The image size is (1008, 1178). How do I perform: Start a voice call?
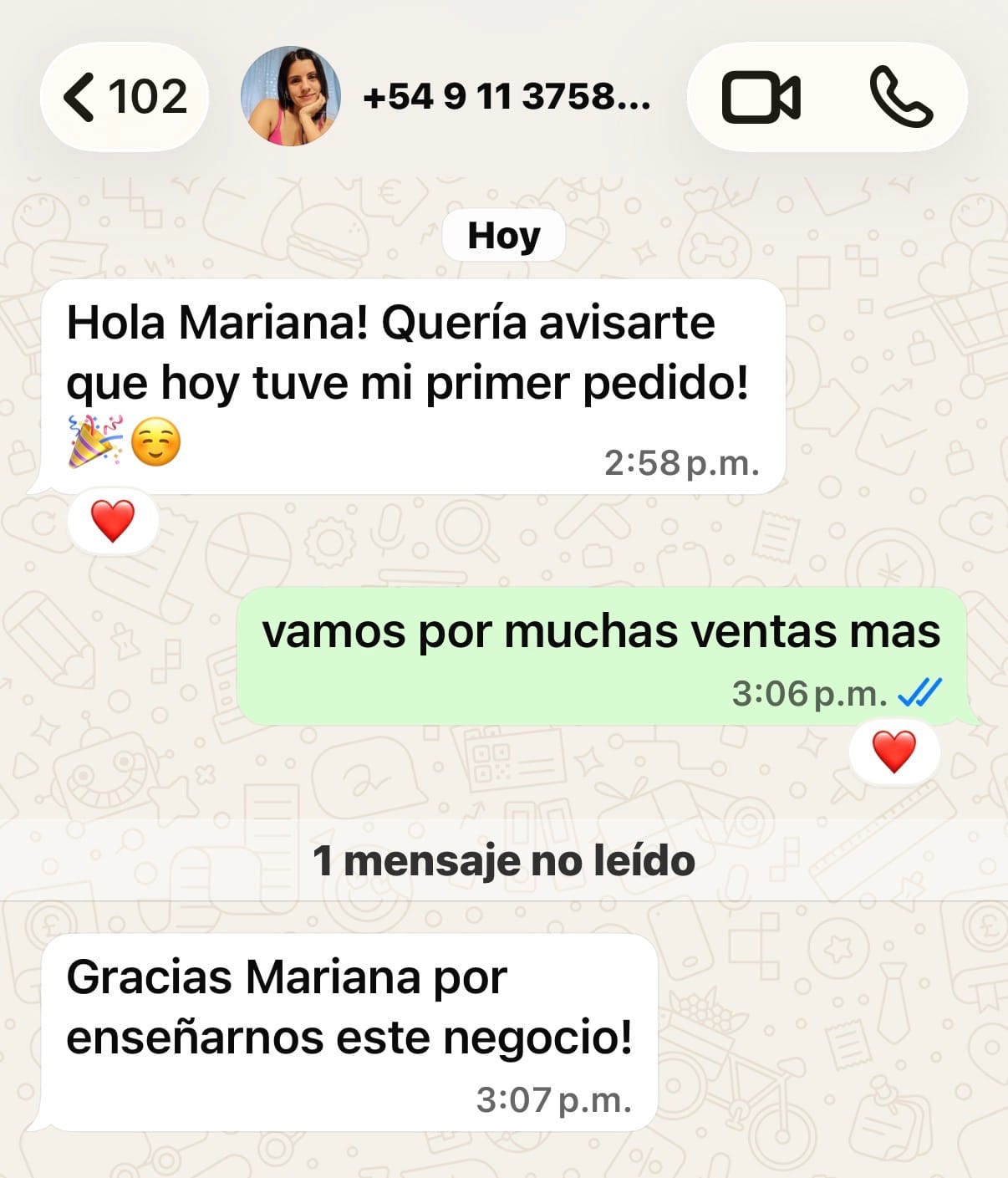click(901, 97)
